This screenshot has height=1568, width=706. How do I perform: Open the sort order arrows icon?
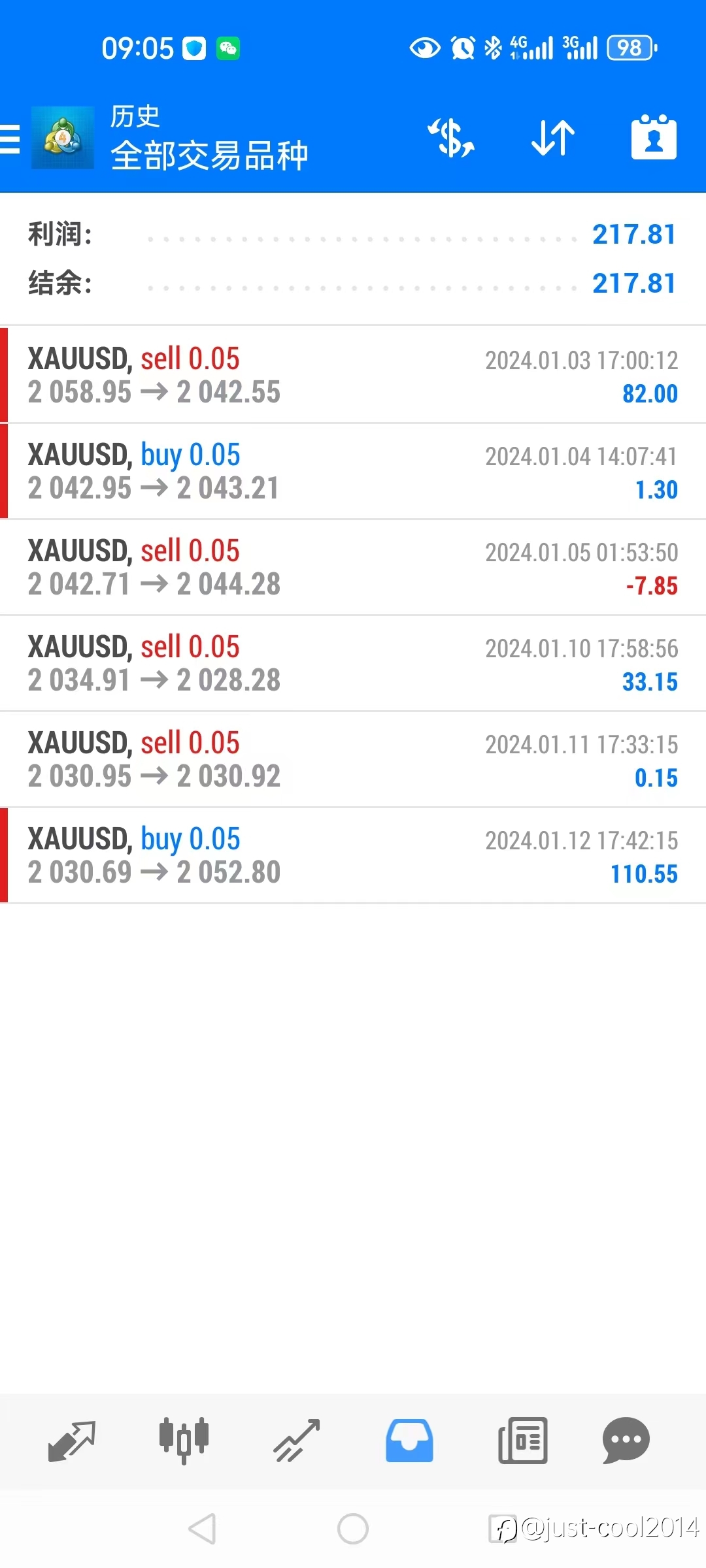tap(553, 138)
